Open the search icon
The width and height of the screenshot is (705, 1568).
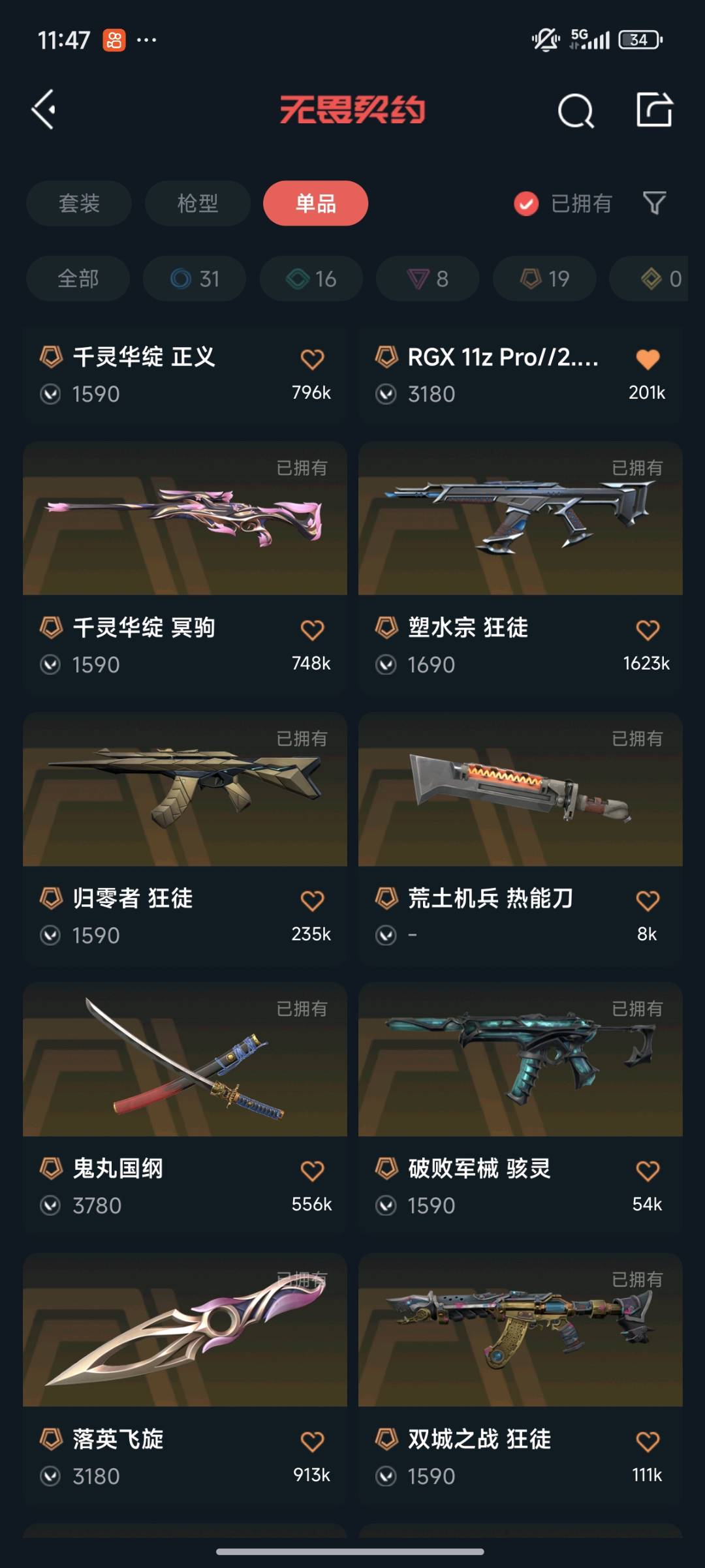tap(576, 111)
